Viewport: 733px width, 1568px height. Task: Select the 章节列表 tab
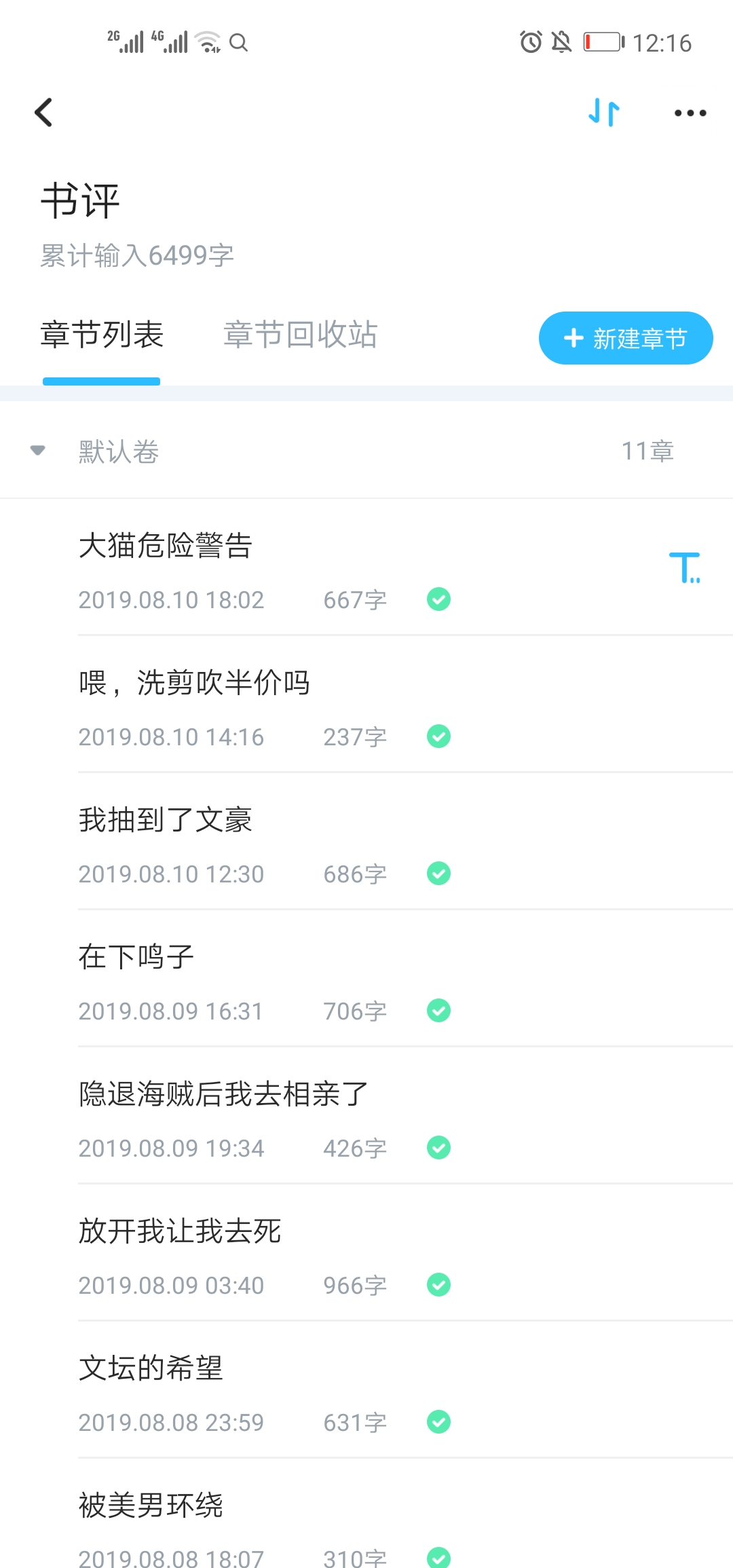(x=102, y=335)
